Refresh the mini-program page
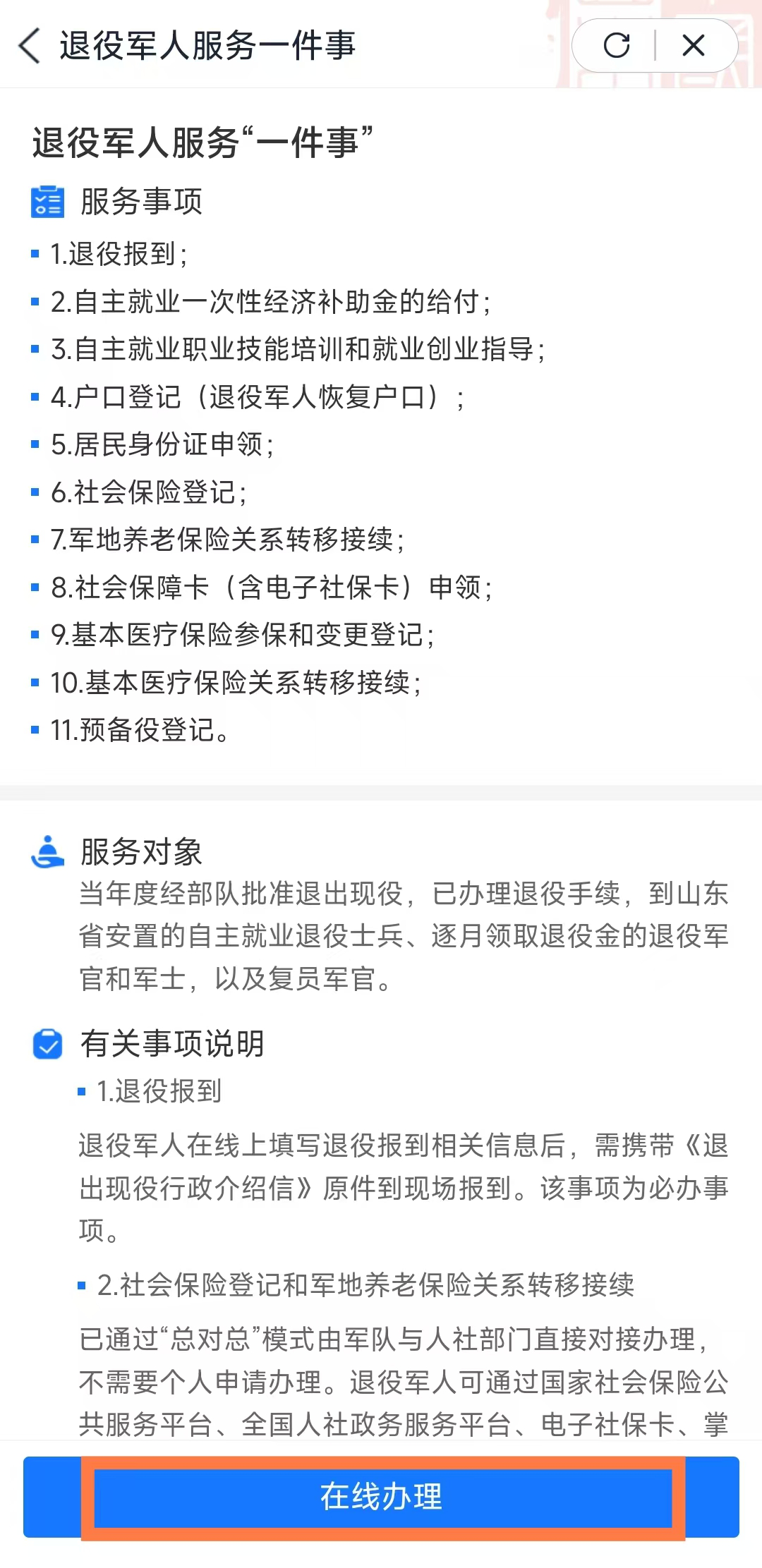This screenshot has height=1568, width=762. coord(617,46)
